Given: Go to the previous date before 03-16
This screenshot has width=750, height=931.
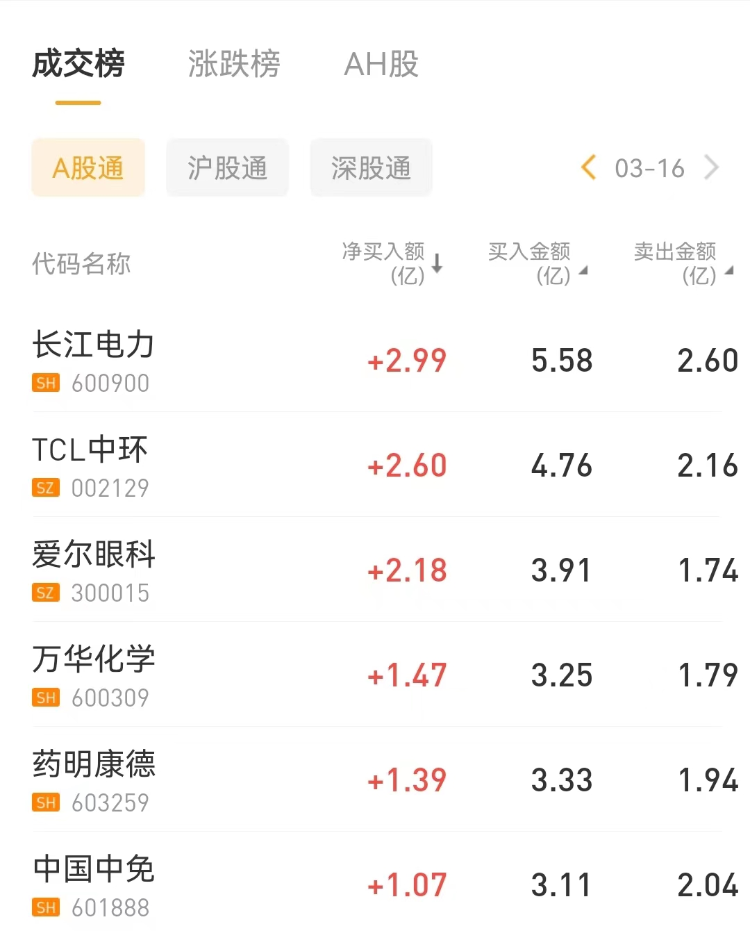Looking at the screenshot, I should click(589, 168).
